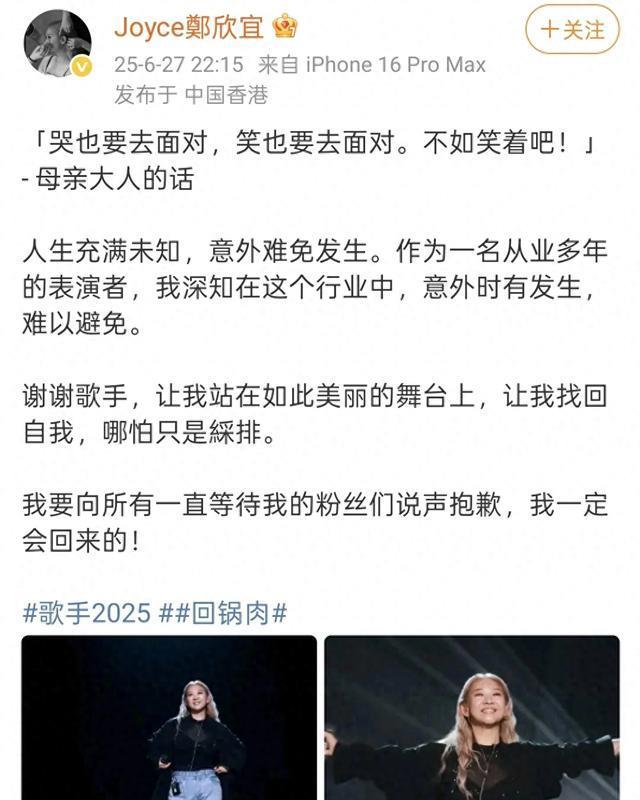Viewport: 640px width, 800px height.
Task: View the right arms-outstretched stage photo
Action: pyautogui.click(x=472, y=718)
